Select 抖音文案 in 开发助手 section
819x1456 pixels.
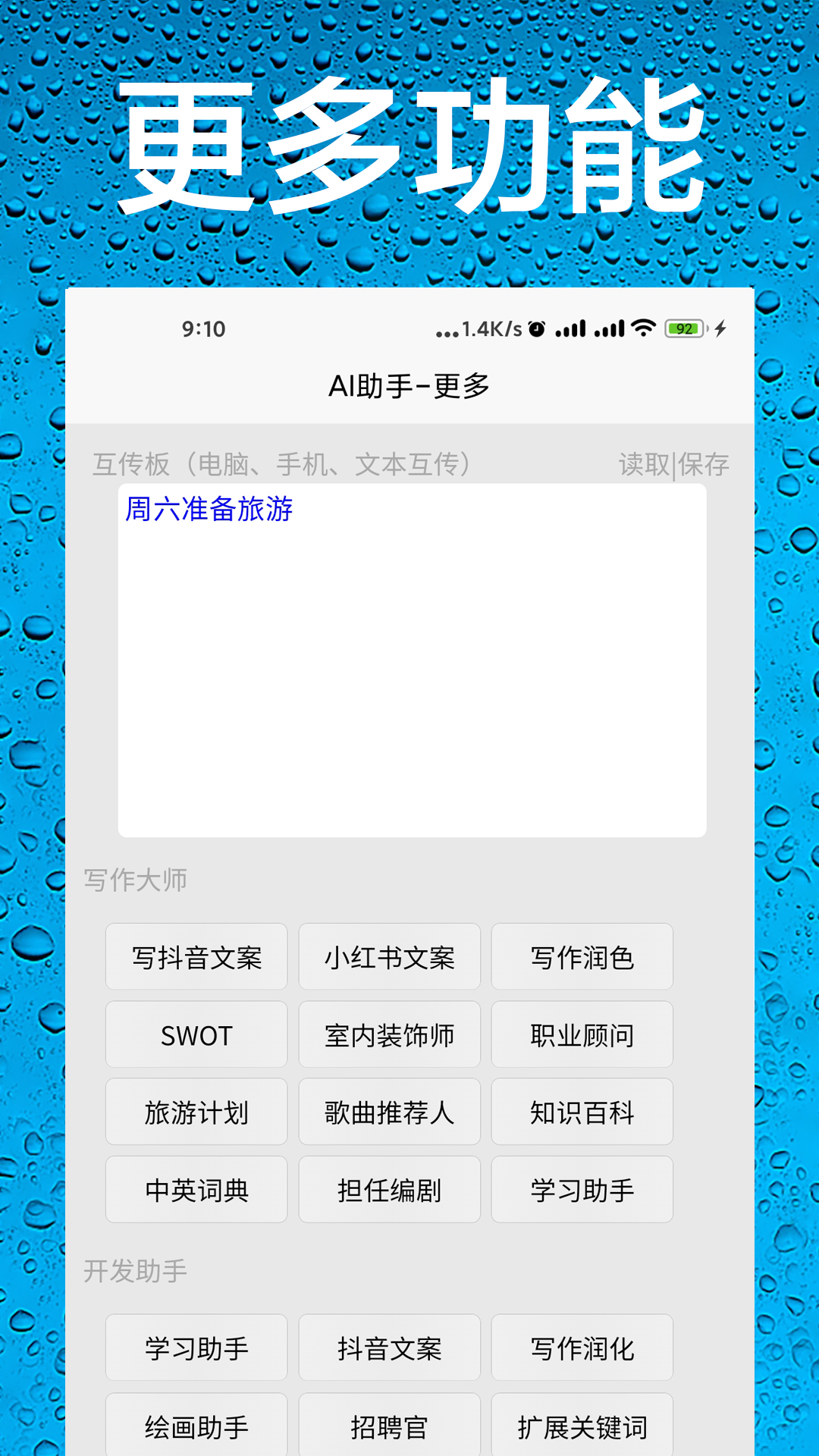389,1348
